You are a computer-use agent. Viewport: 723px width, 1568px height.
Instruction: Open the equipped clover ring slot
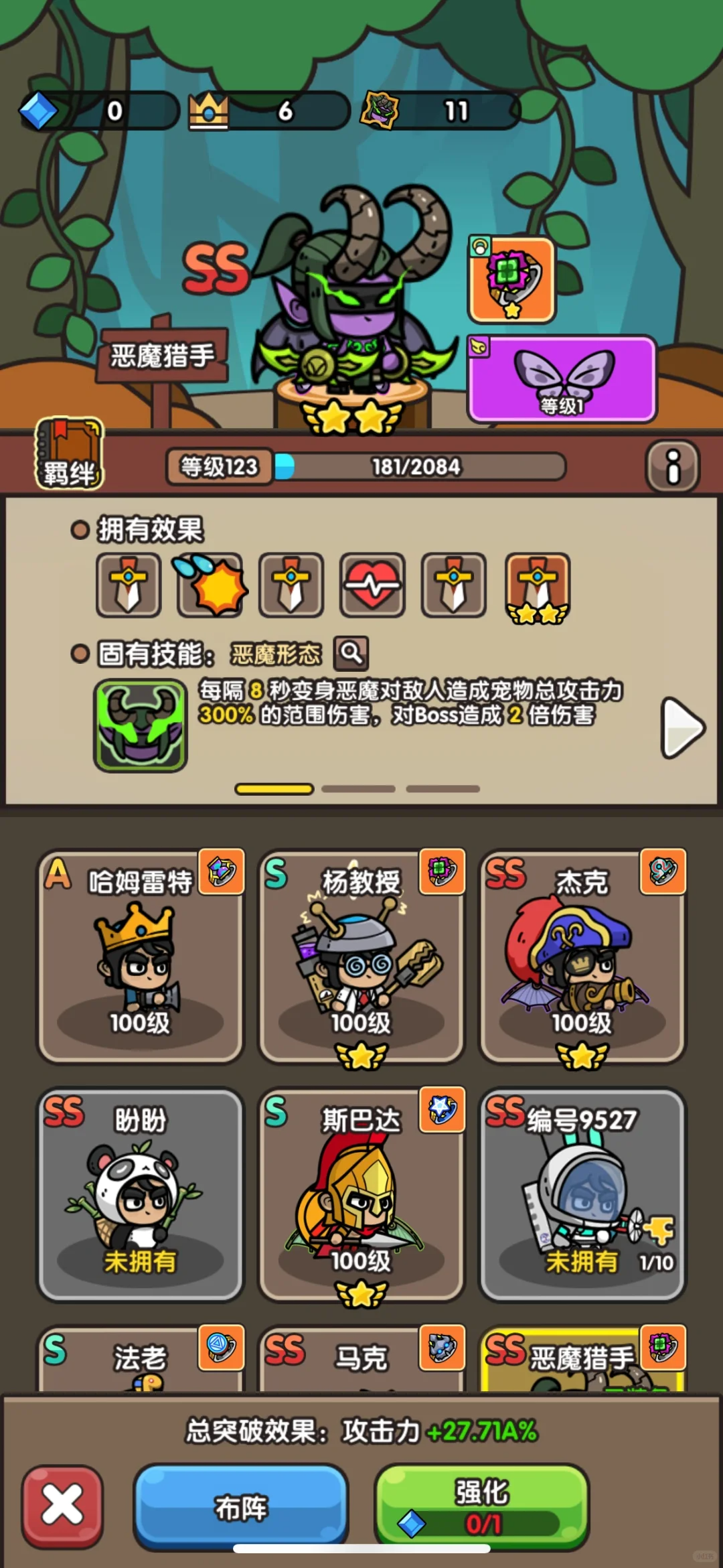pos(512,280)
